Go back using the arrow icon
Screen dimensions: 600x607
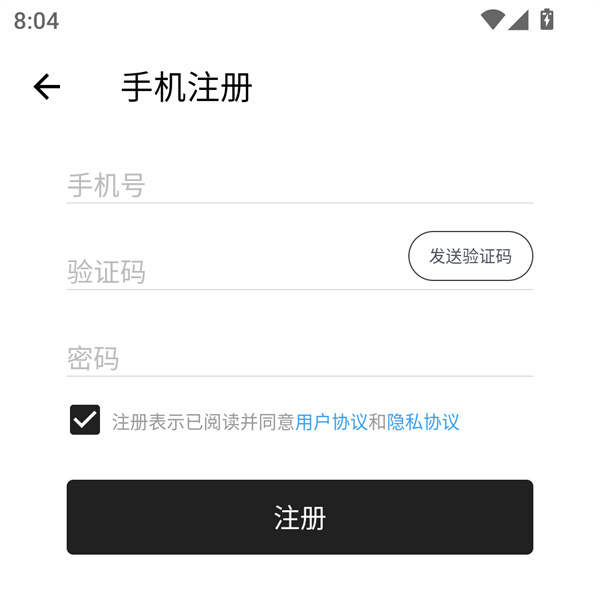[47, 88]
